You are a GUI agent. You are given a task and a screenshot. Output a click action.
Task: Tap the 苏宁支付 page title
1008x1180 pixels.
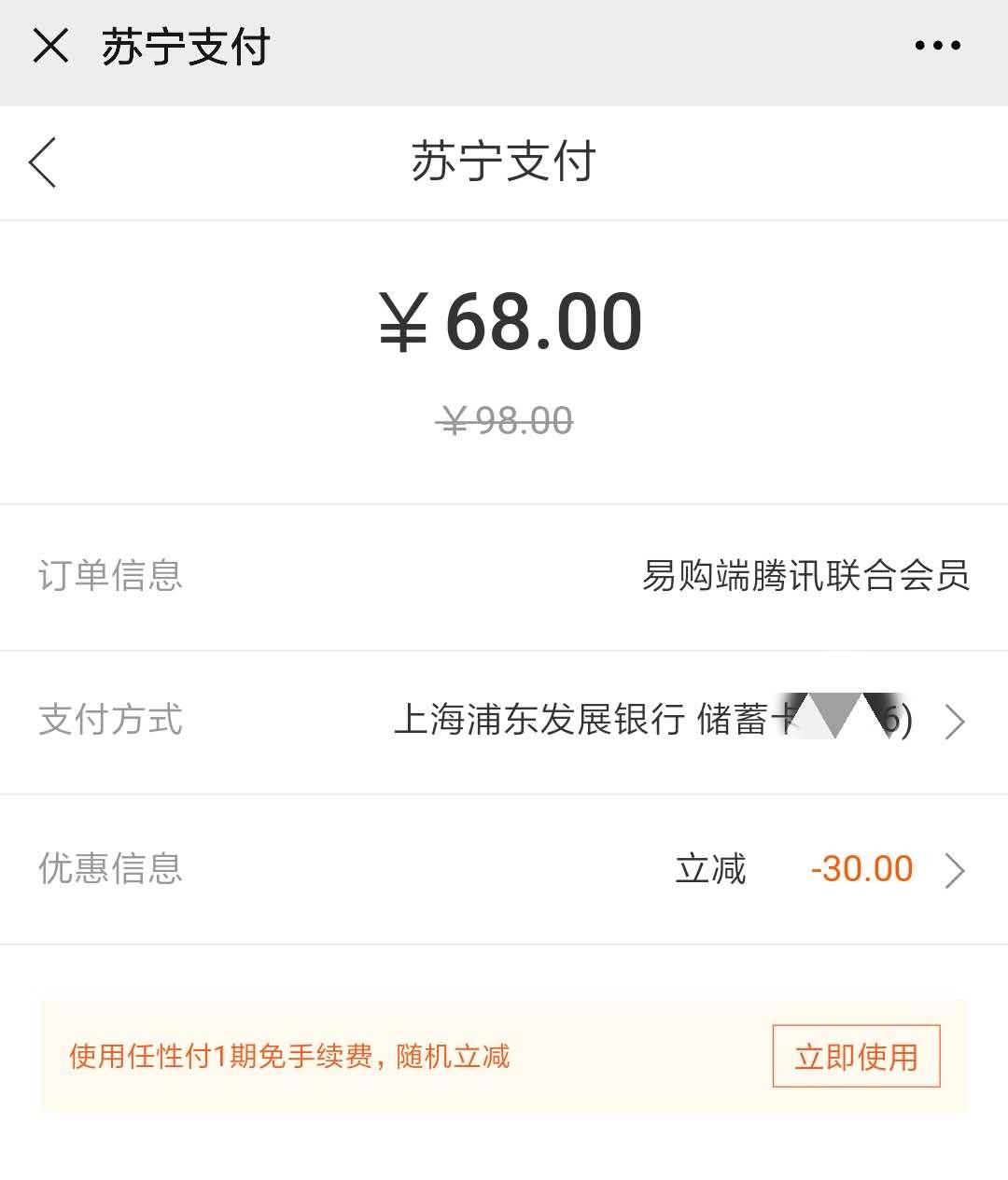click(x=504, y=162)
